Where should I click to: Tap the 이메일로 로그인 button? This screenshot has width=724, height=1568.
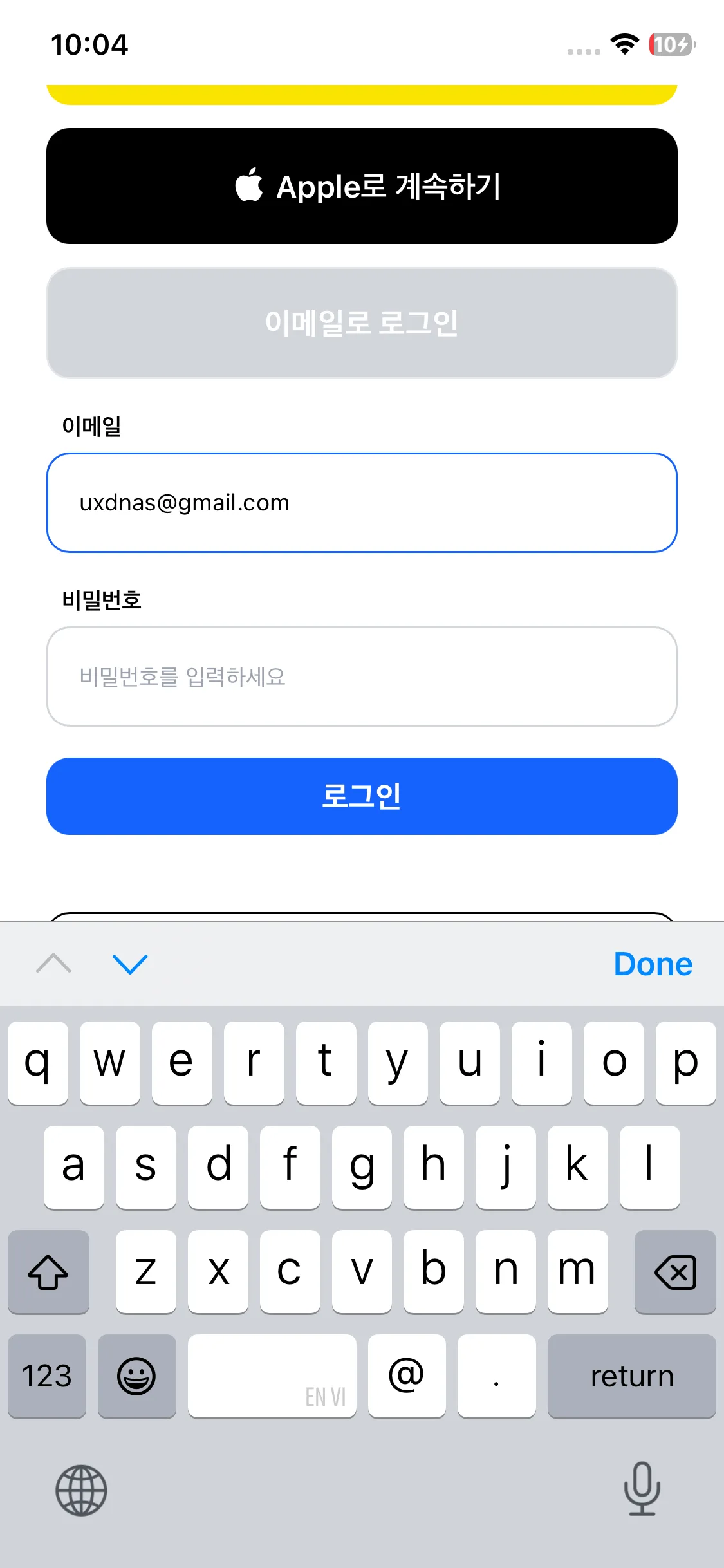click(x=362, y=322)
